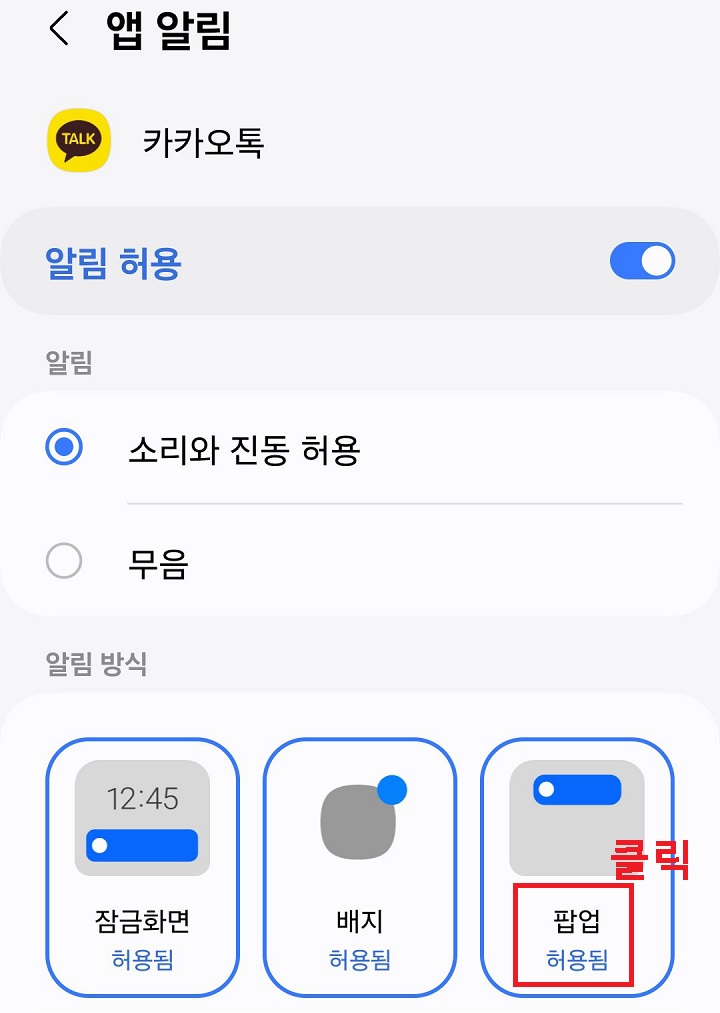Image resolution: width=720 pixels, height=1013 pixels.
Task: Choose the 무음 silent option
Action: (65, 561)
